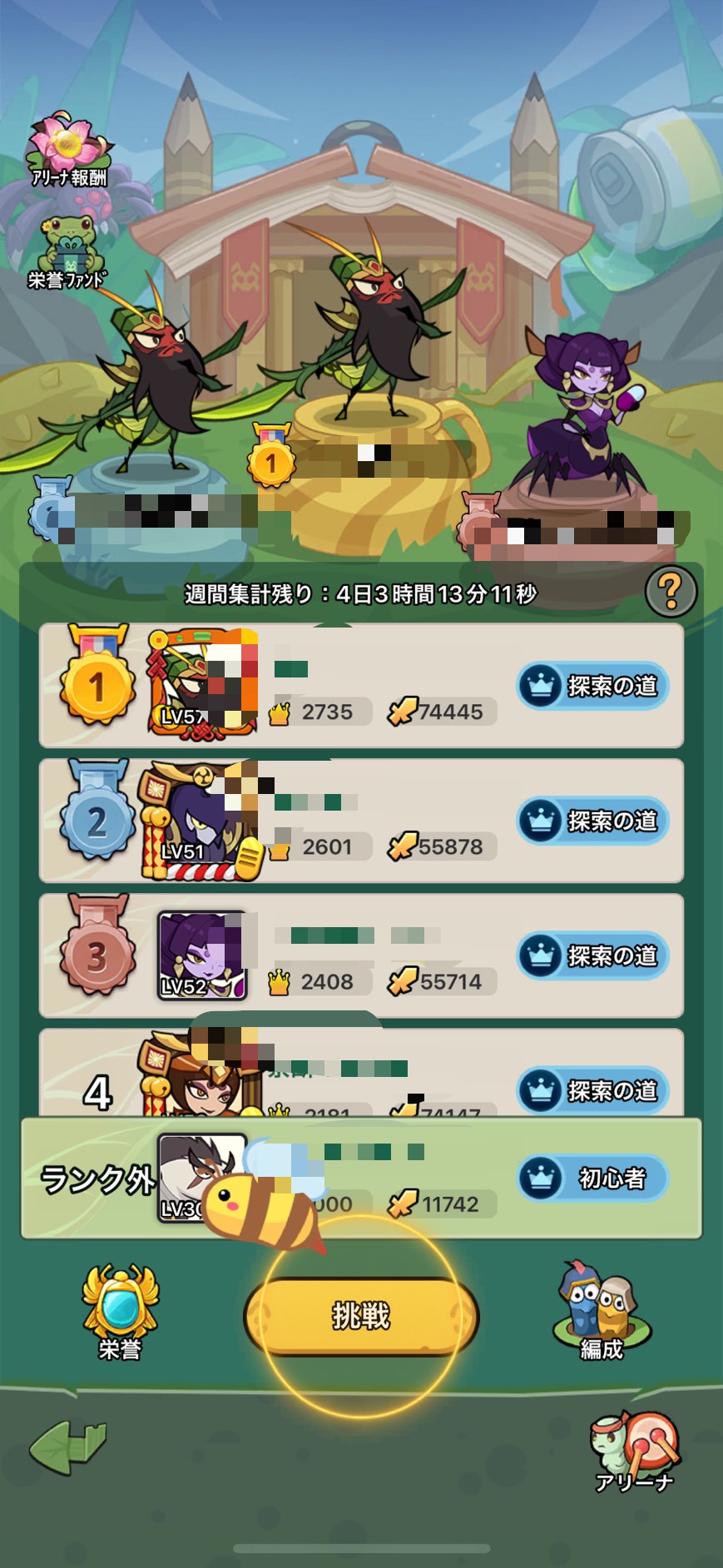Viewport: 723px width, 1568px height.
Task: Open 探索の道 for the rank 3 player
Action: click(592, 956)
